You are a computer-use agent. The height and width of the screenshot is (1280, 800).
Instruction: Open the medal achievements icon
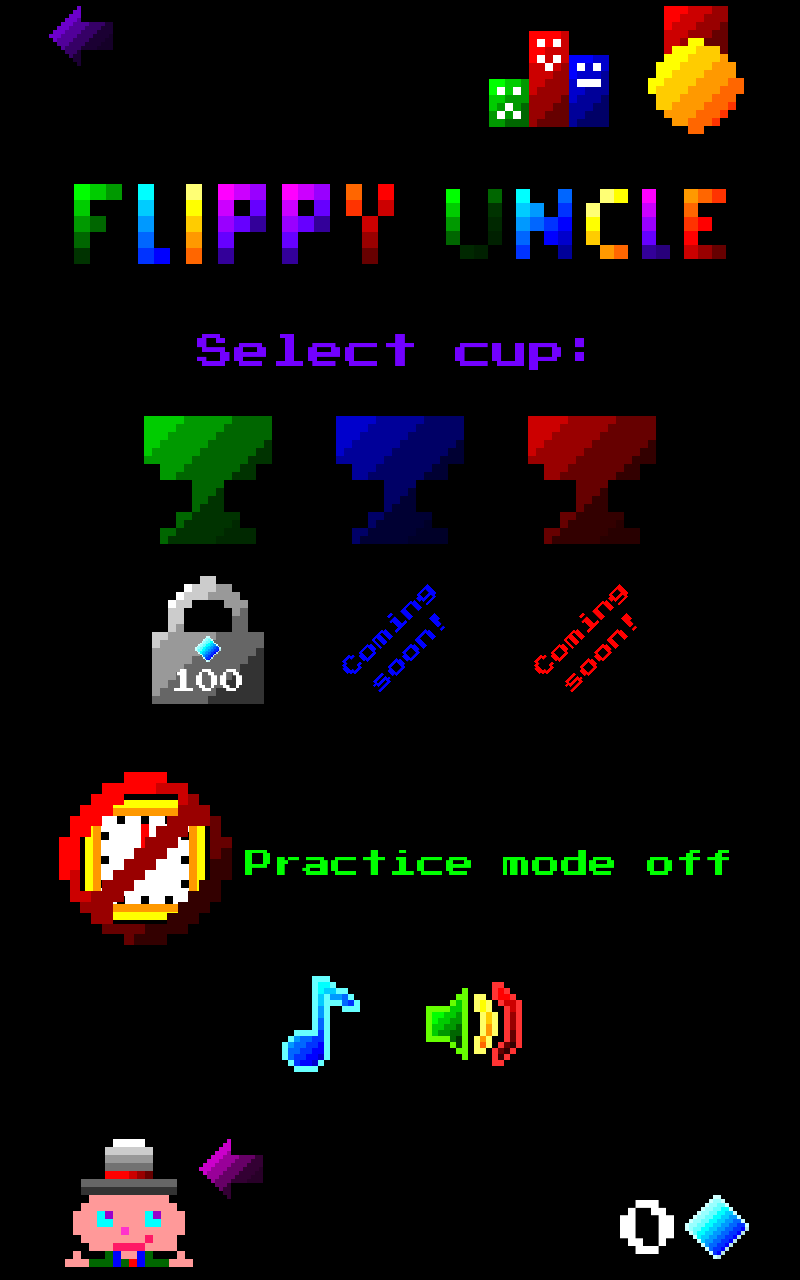click(696, 71)
